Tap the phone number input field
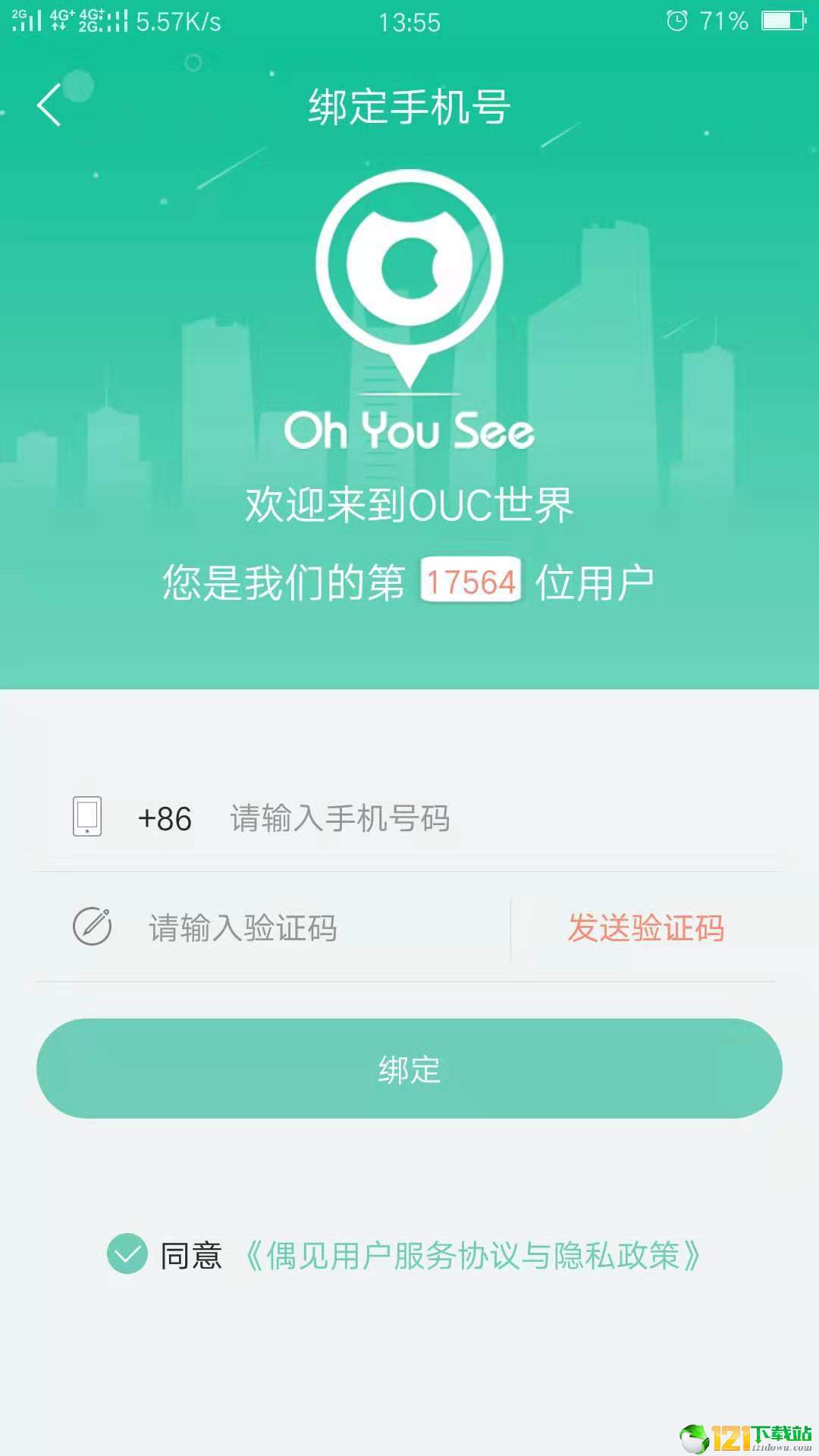 click(x=455, y=818)
